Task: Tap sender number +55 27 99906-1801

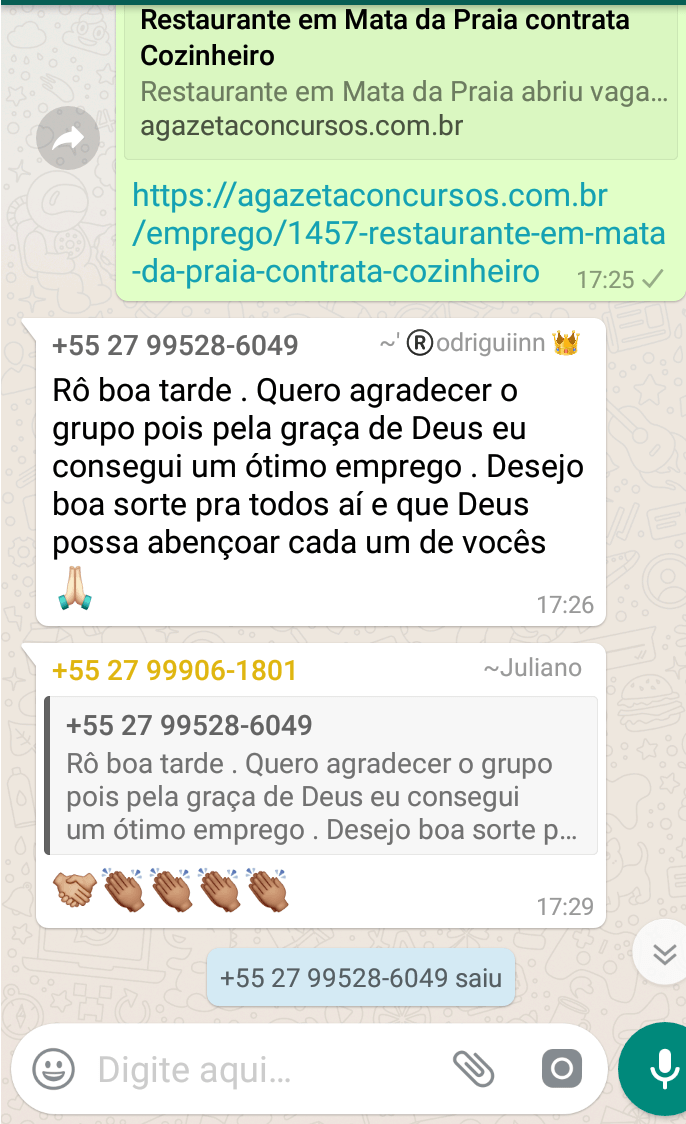Action: tap(175, 670)
